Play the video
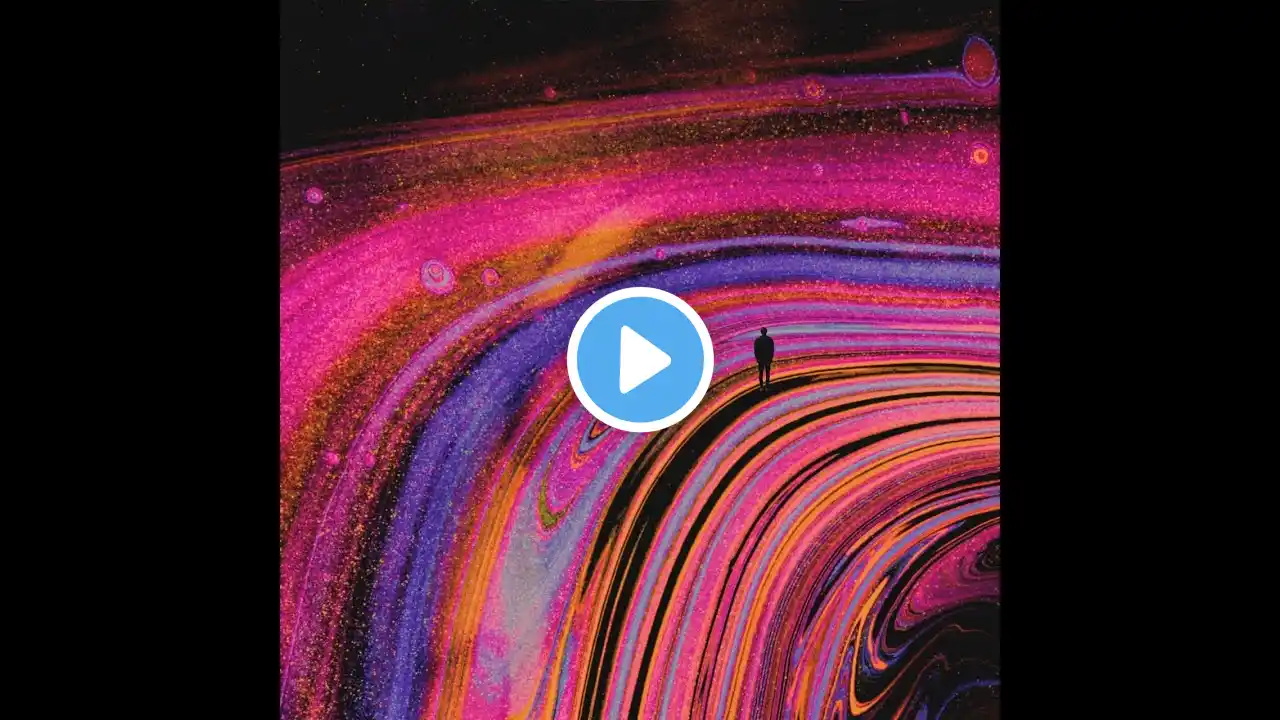 640,360
